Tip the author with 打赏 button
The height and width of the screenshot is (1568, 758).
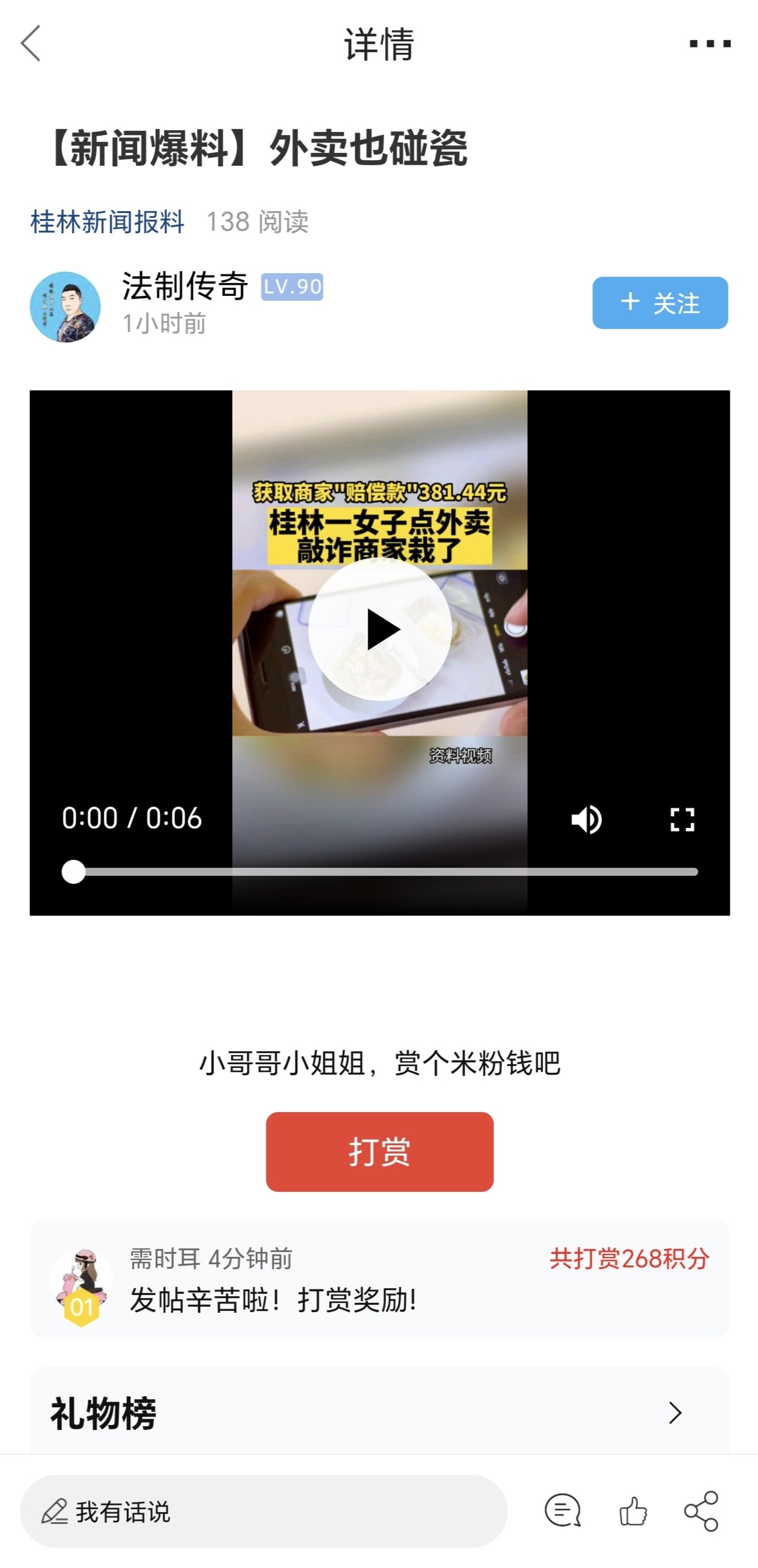(x=379, y=1151)
